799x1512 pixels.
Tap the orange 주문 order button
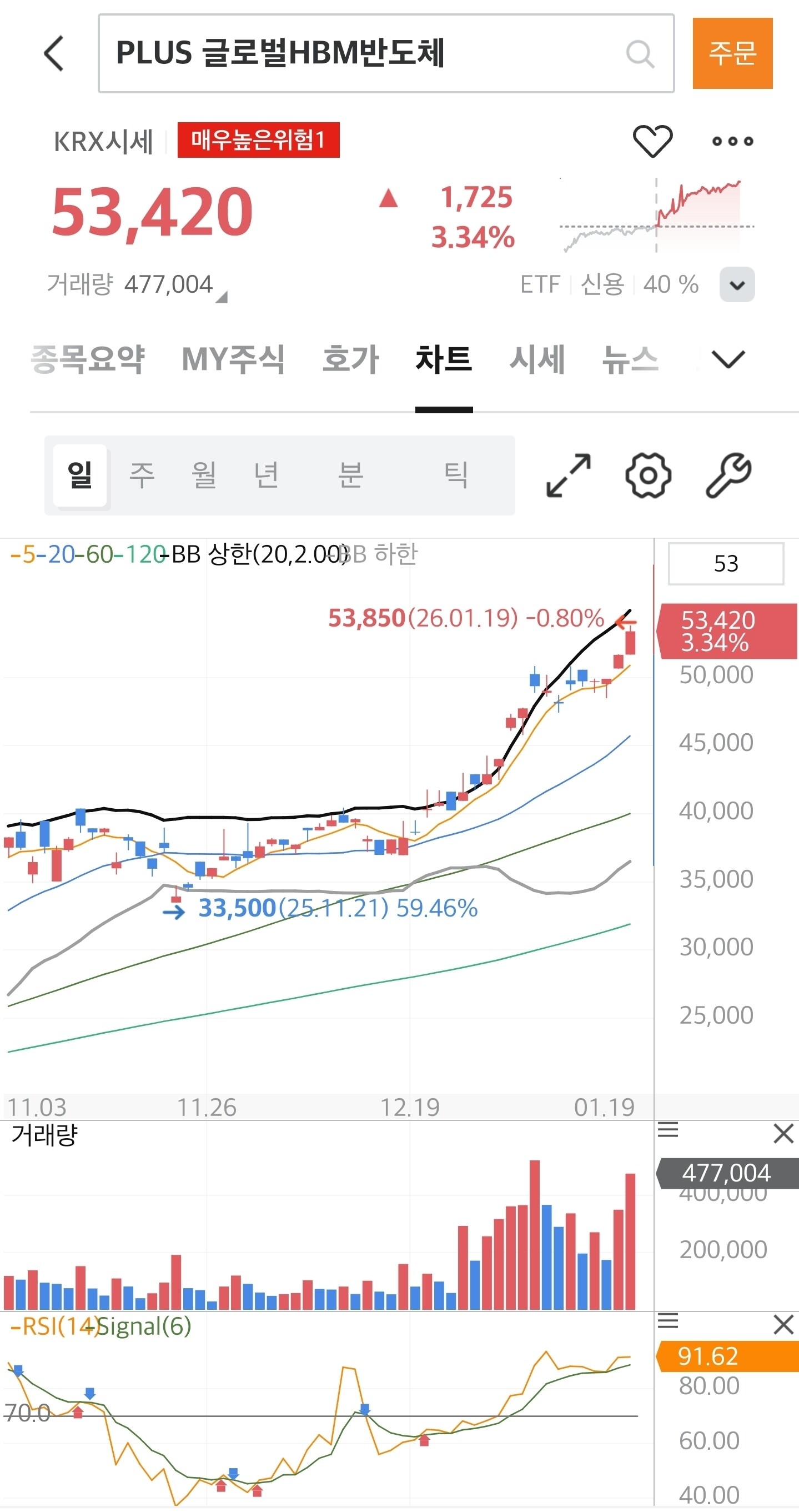pos(732,53)
